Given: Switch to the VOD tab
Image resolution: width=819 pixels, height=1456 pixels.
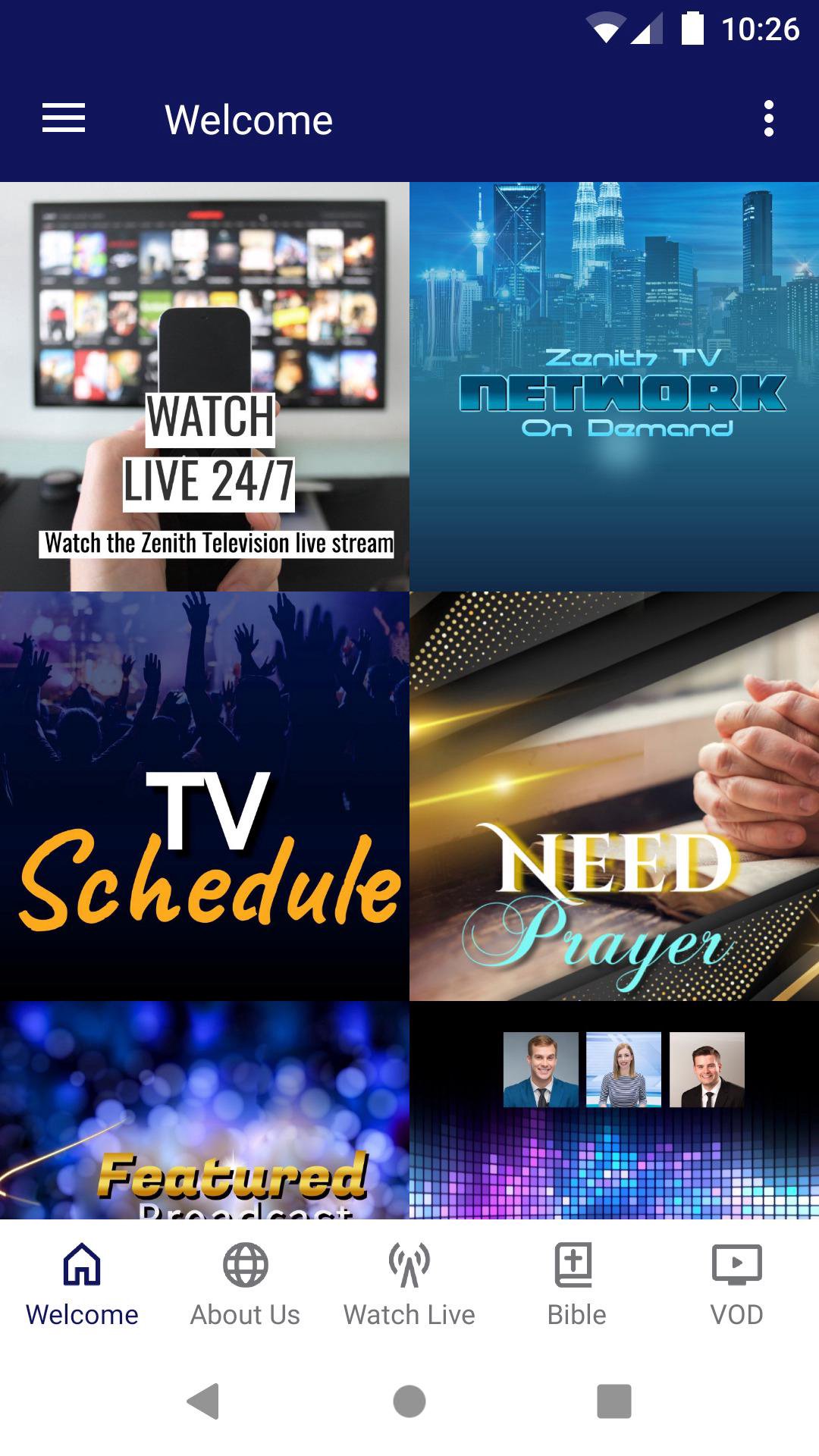Looking at the screenshot, I should click(736, 1282).
